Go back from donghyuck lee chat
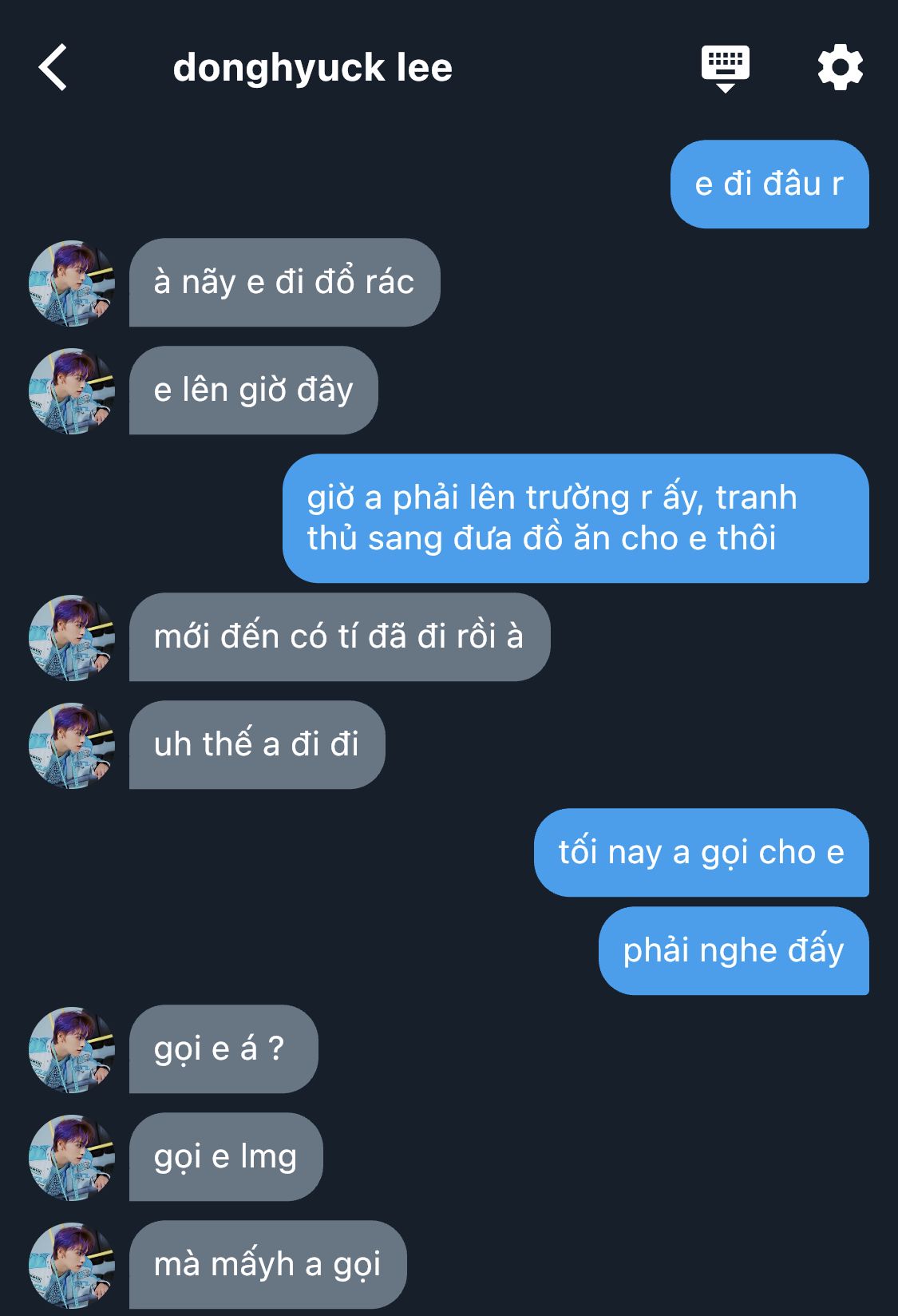Screen dimensions: 898x1316 [53, 68]
